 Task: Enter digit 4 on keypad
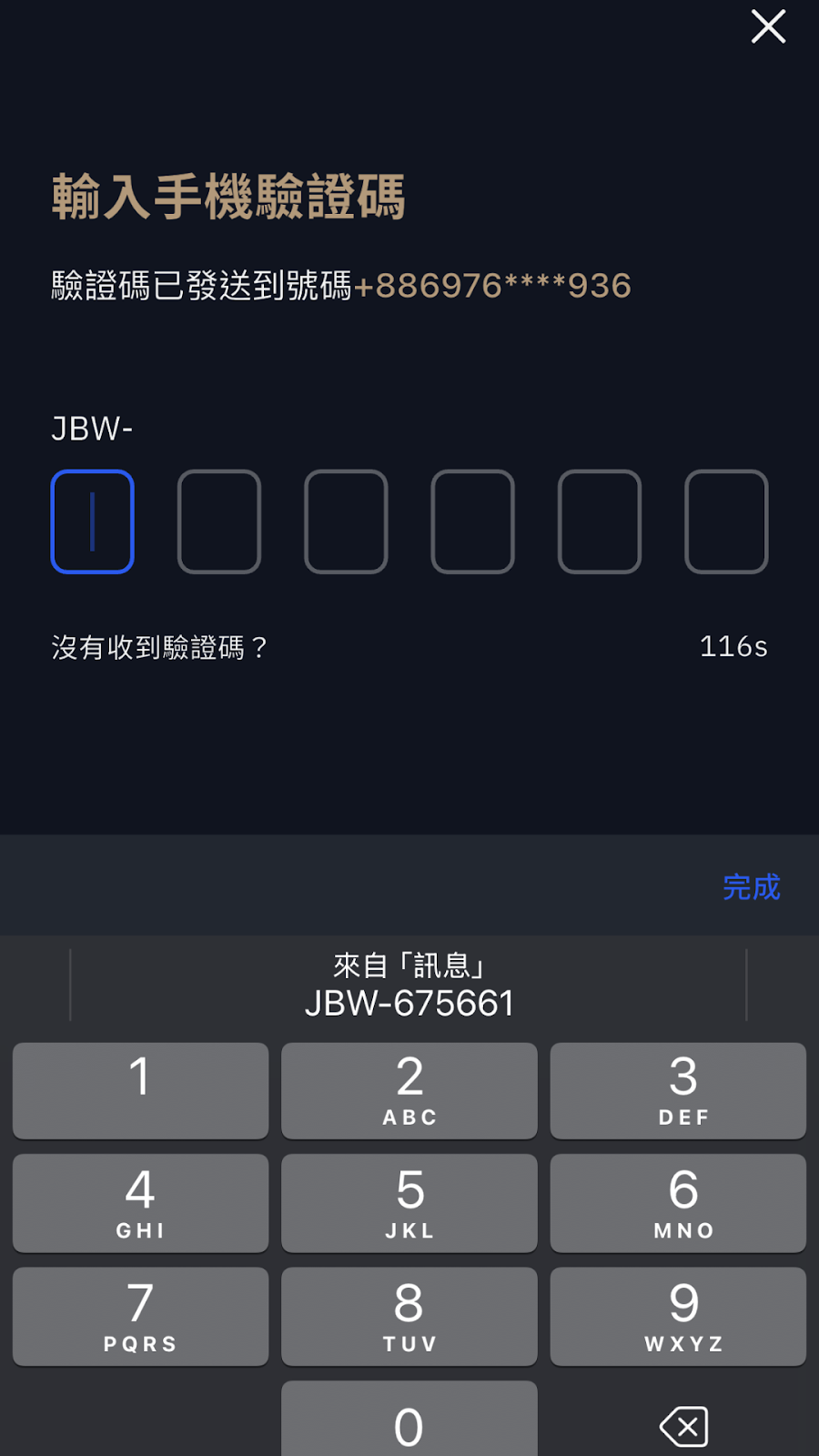[140, 1203]
